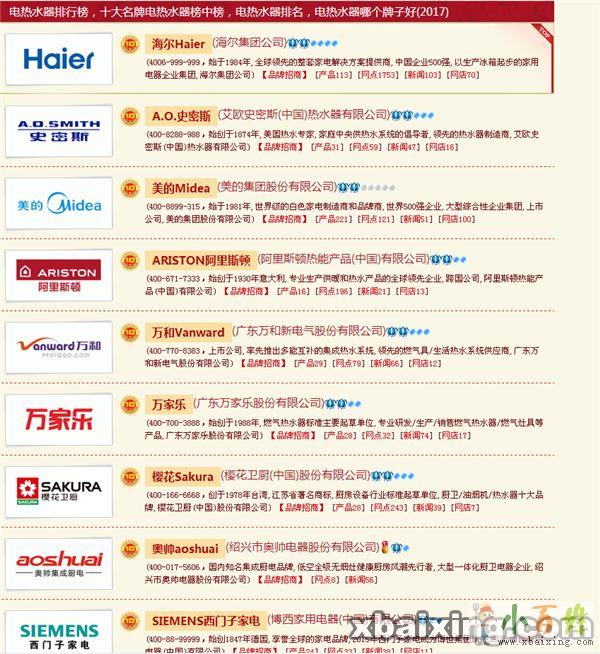The image size is (600, 654).
Task: View A.O.史密斯 新闻47 news
Action: click(405, 147)
